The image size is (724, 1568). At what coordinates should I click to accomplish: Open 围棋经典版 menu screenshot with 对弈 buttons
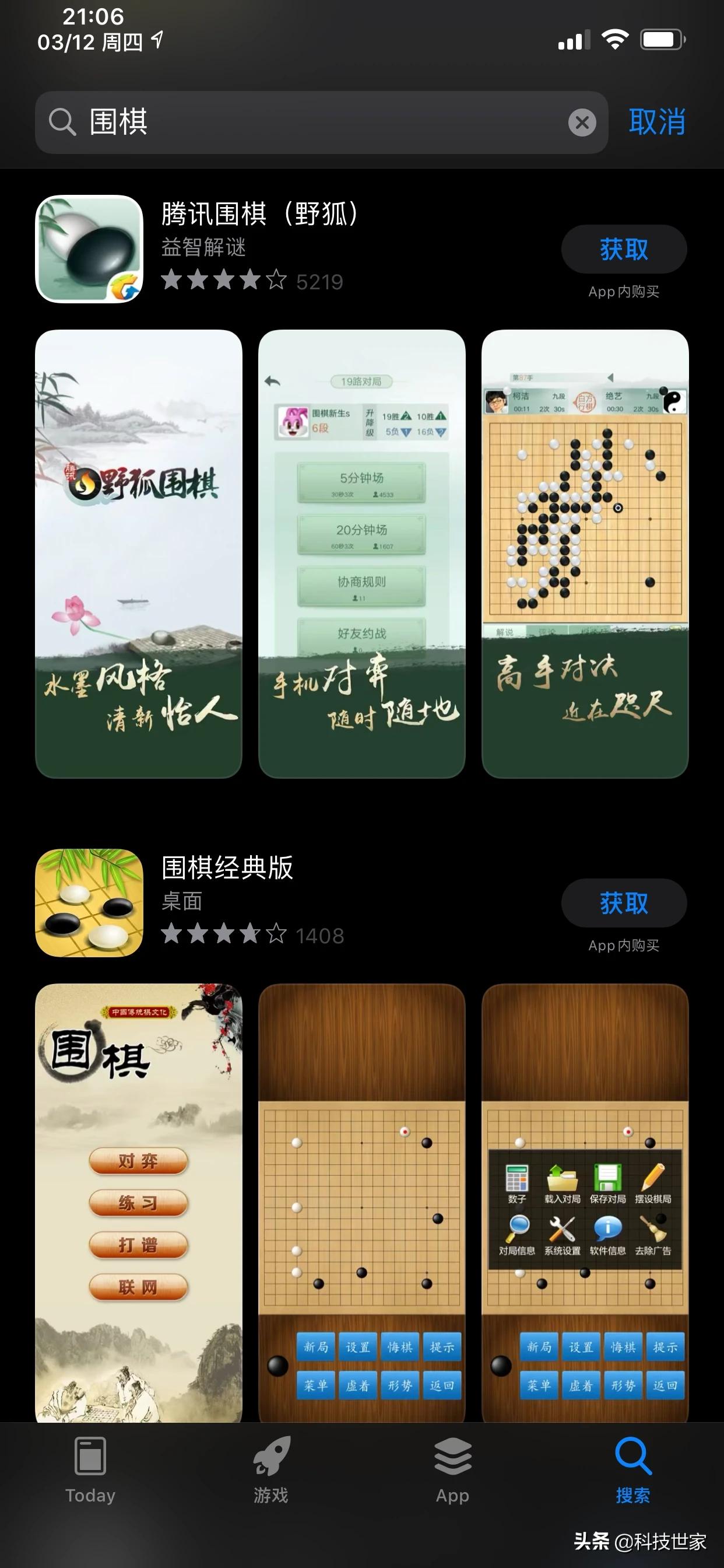click(x=139, y=1202)
